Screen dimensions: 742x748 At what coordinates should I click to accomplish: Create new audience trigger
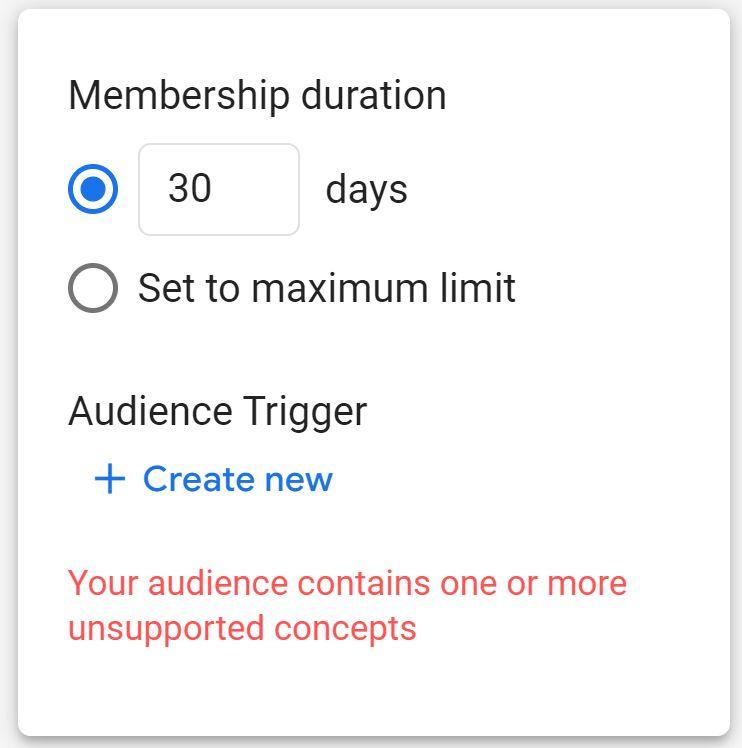[x=213, y=479]
